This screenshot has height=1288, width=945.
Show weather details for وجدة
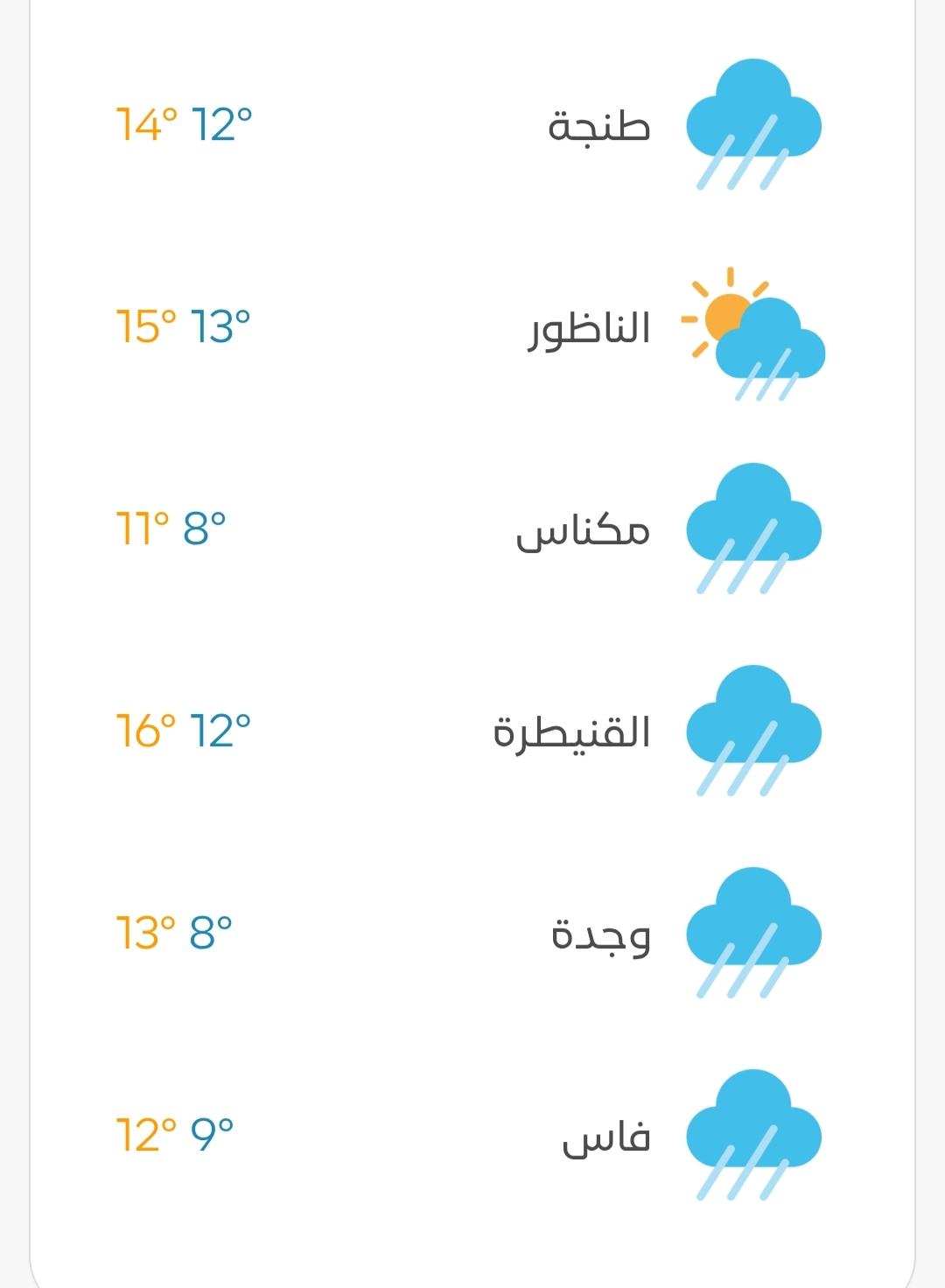(x=601, y=934)
